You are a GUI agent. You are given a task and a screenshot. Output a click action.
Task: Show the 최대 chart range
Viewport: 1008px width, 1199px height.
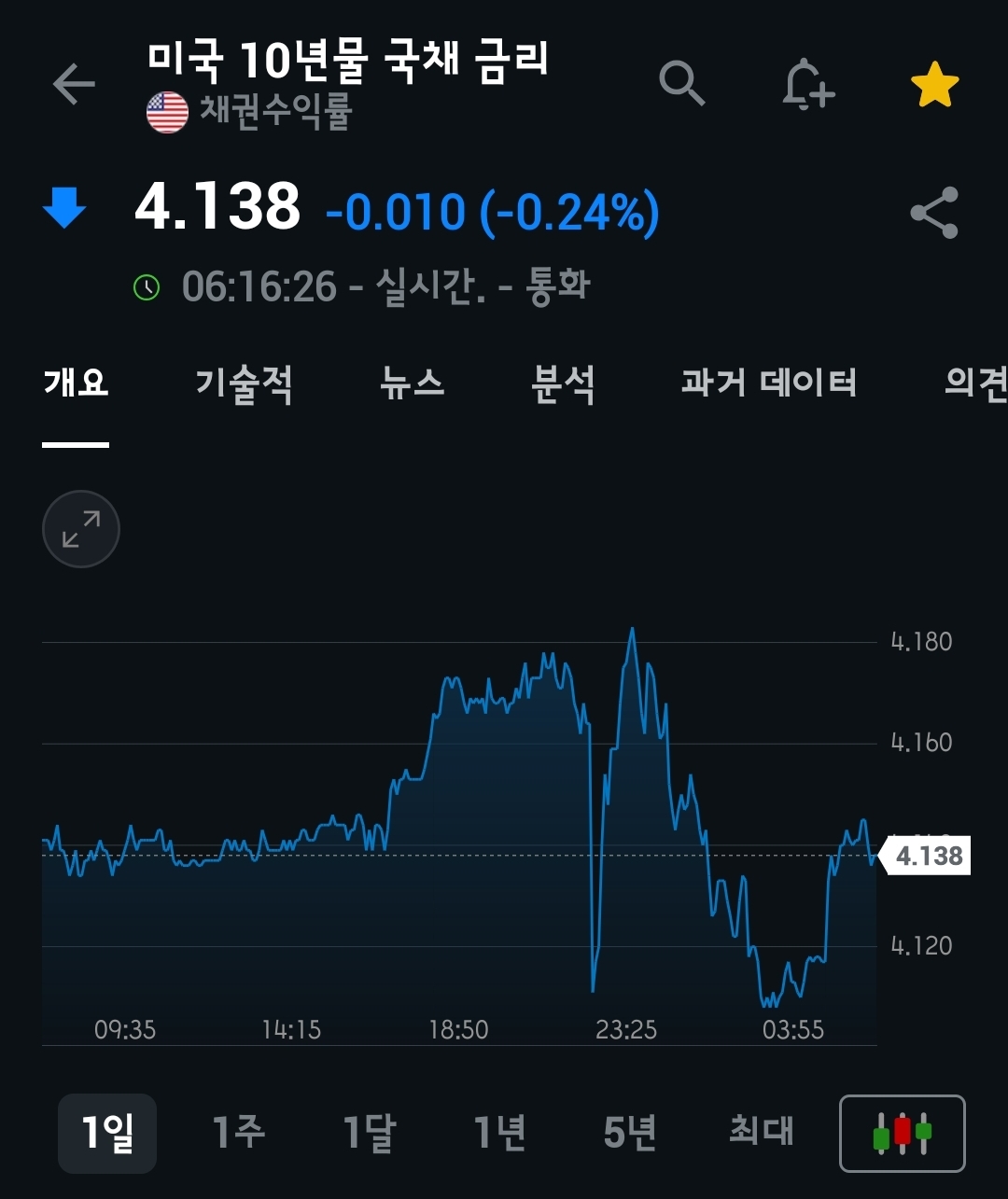pos(761,1133)
